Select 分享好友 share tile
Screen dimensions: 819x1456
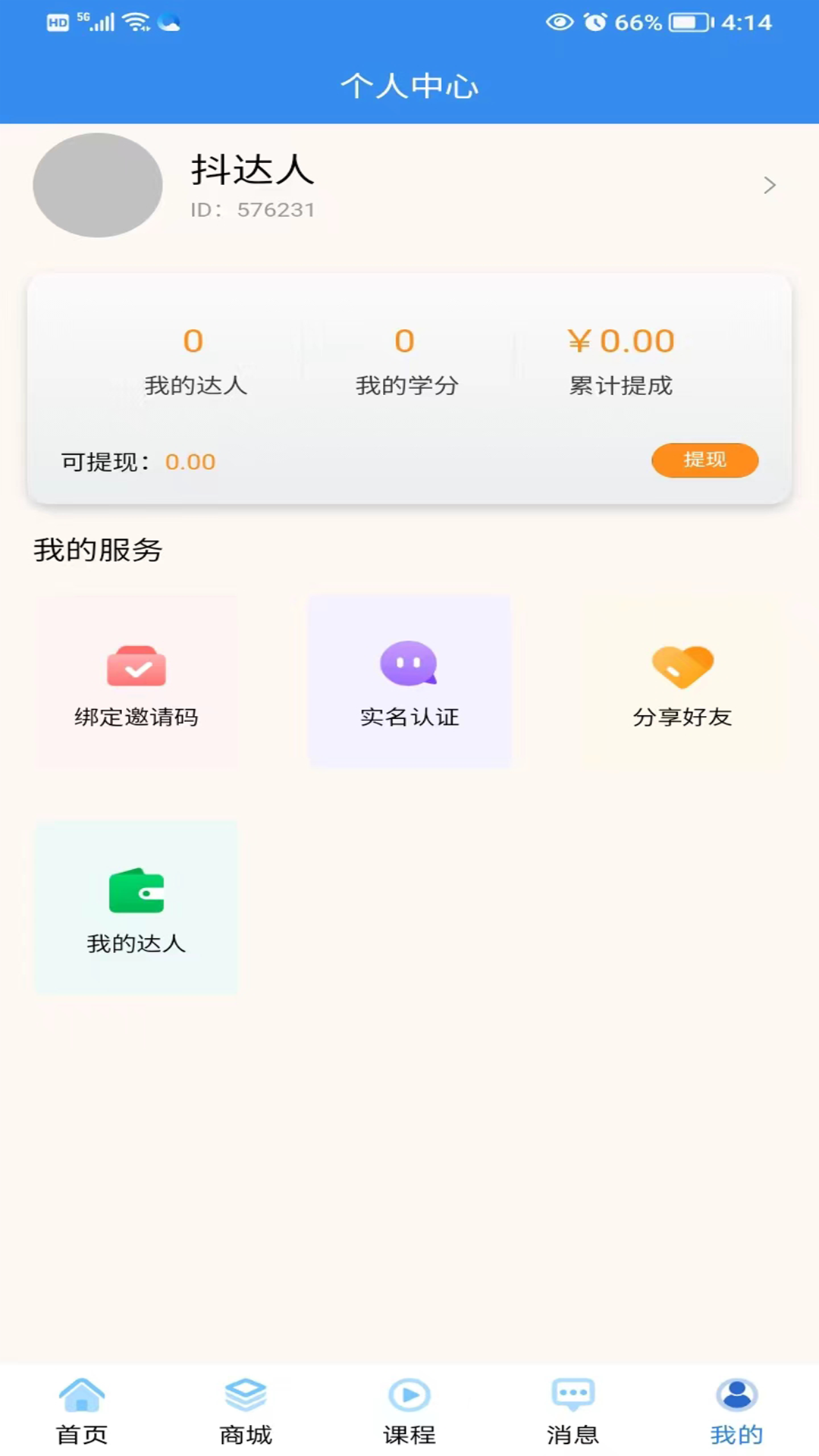coord(682,682)
